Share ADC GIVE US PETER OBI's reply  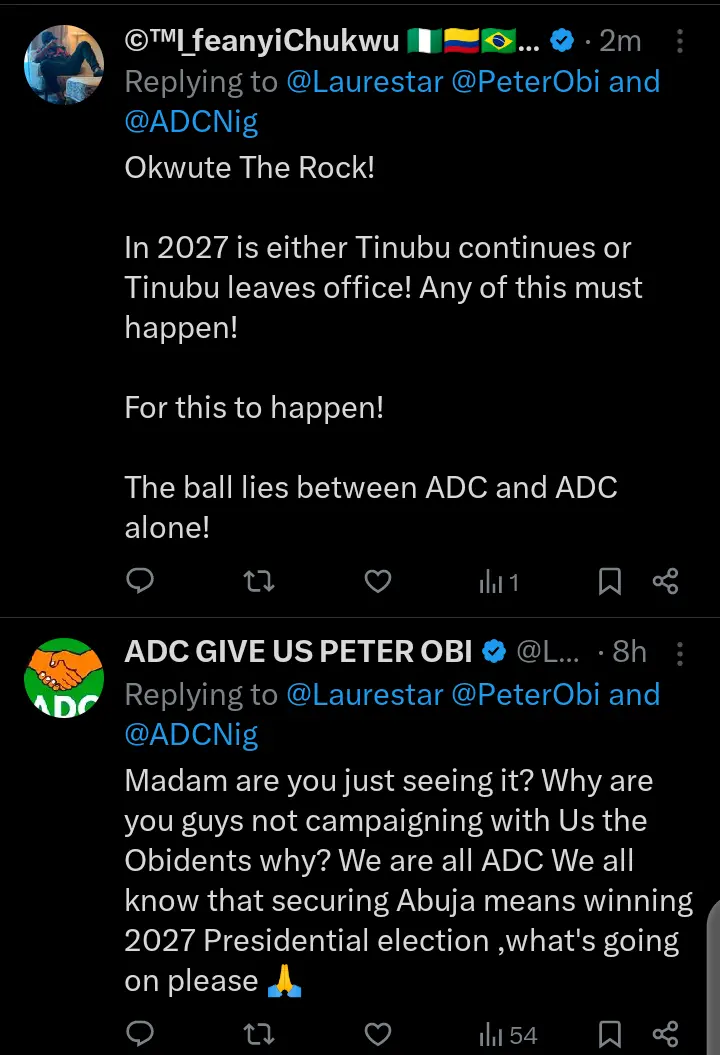(665, 1033)
